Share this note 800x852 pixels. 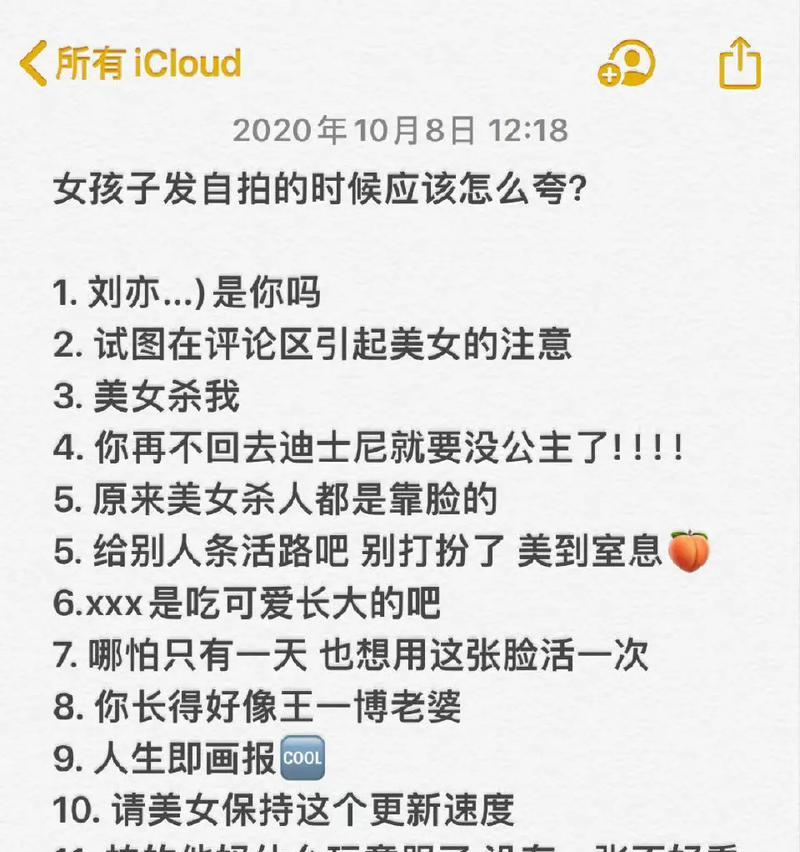click(x=741, y=63)
